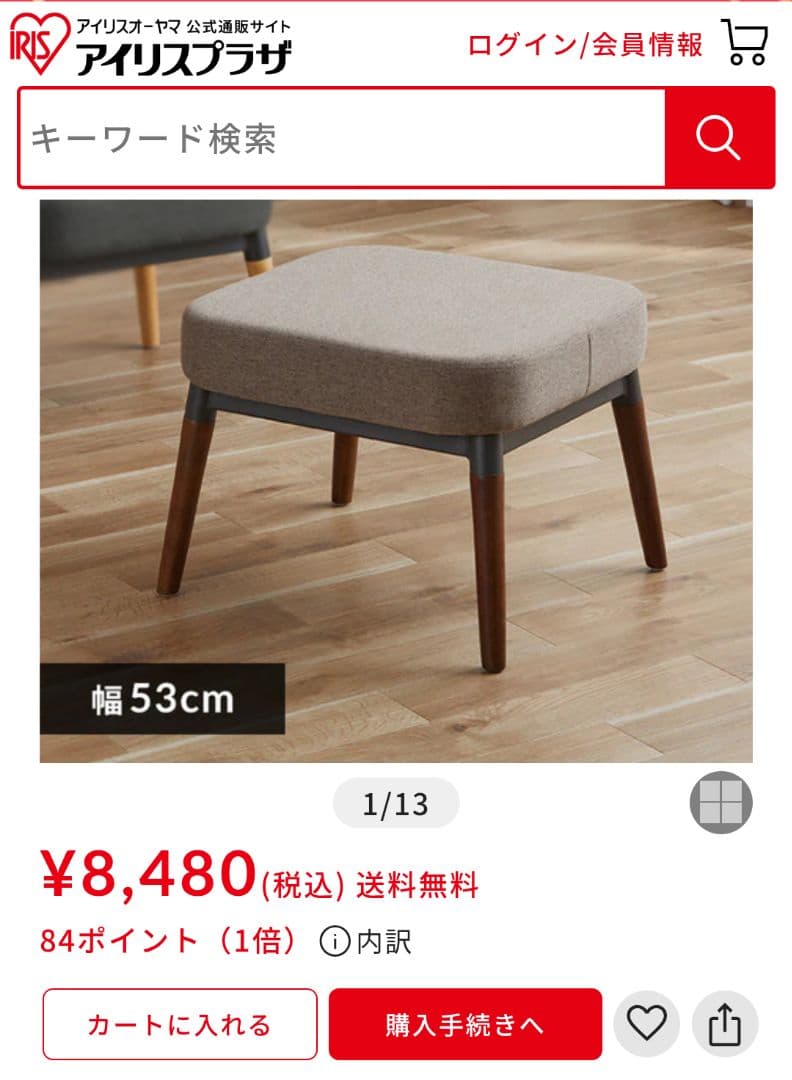The image size is (792, 1080).
Task: Open the ottoman product image
Action: click(x=396, y=480)
